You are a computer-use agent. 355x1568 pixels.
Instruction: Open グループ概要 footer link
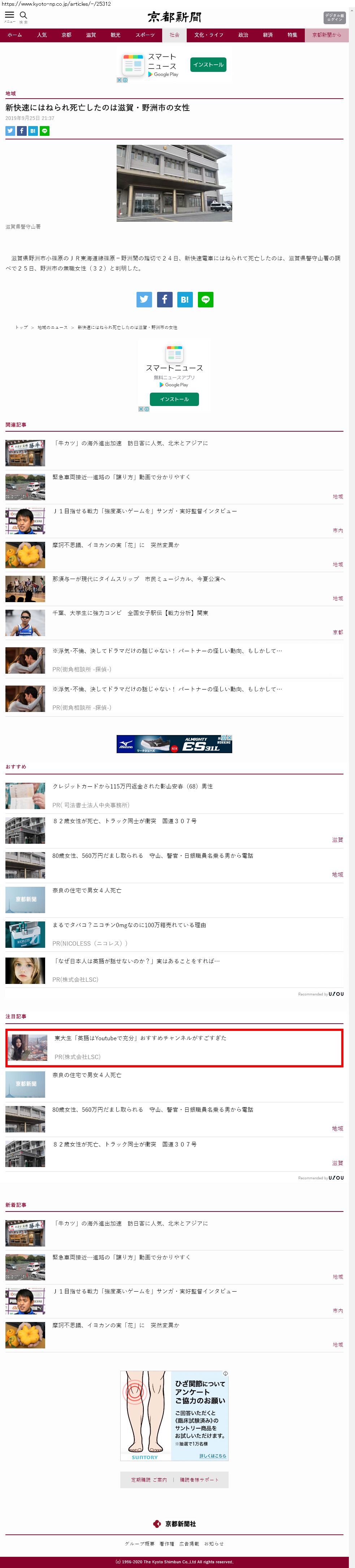click(139, 1544)
